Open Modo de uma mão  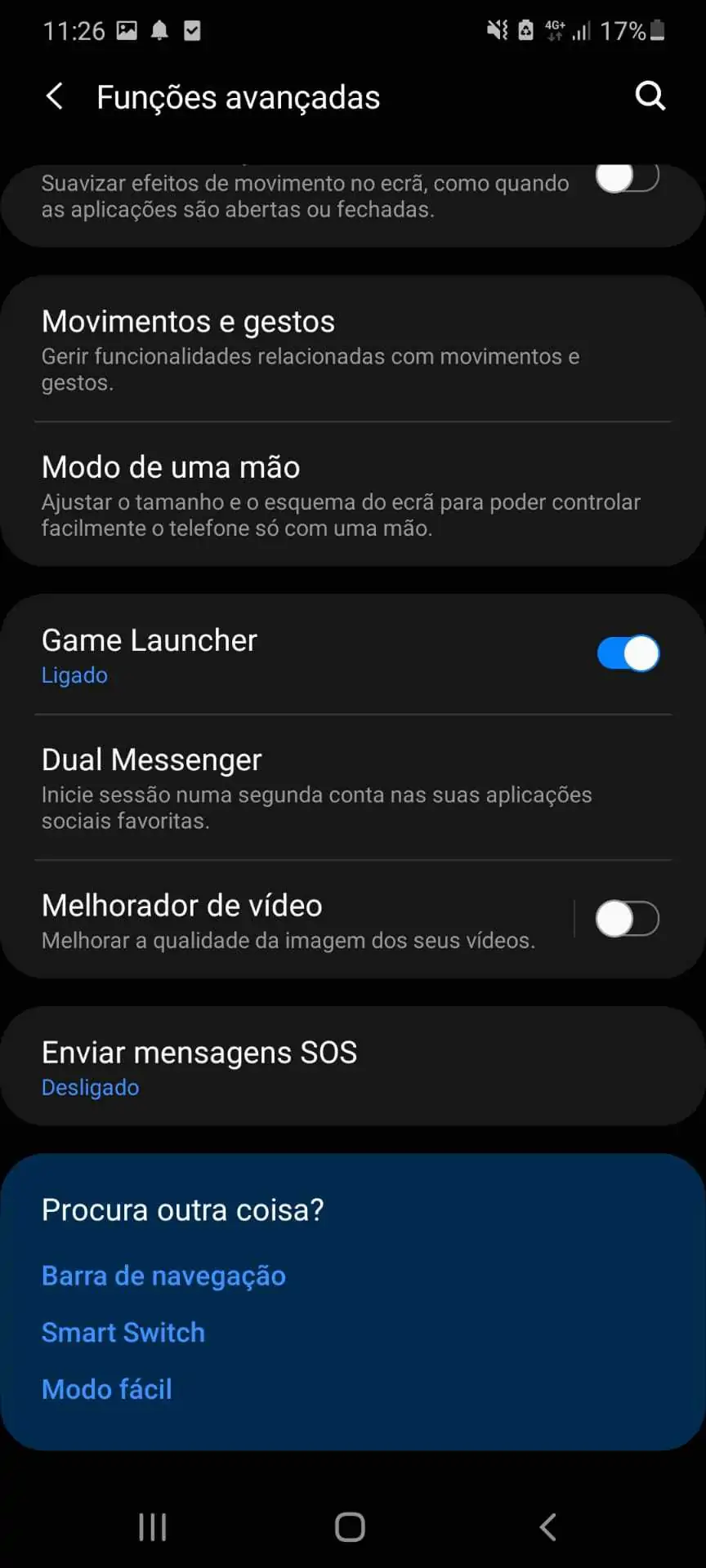[x=353, y=495]
